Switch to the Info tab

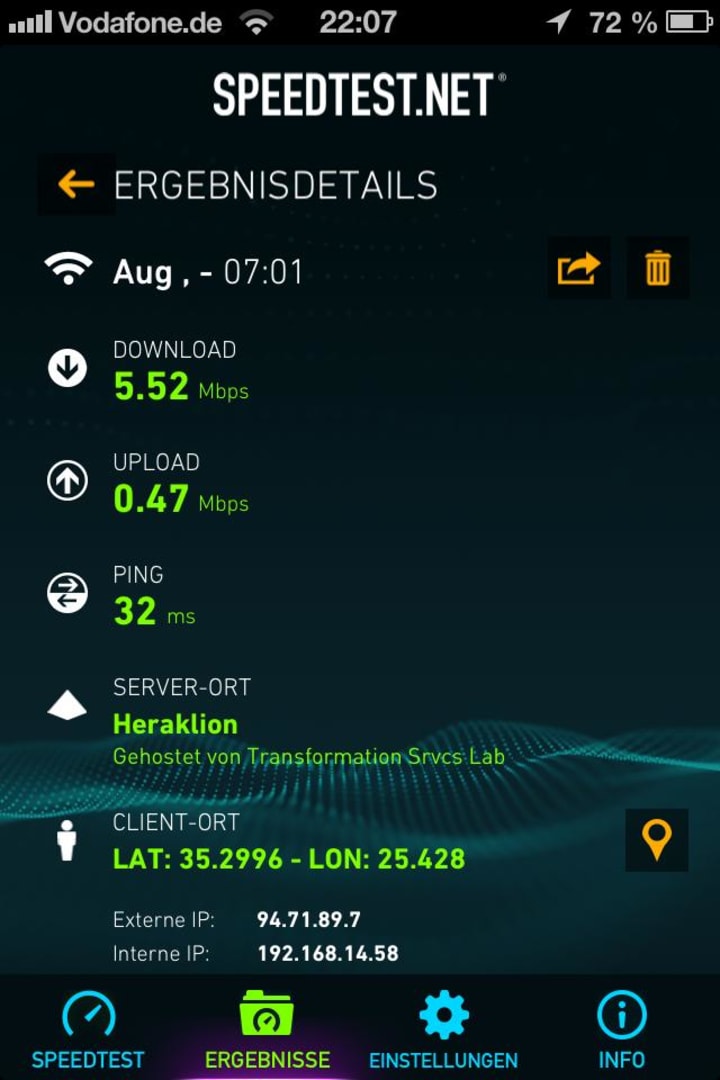tap(621, 1030)
